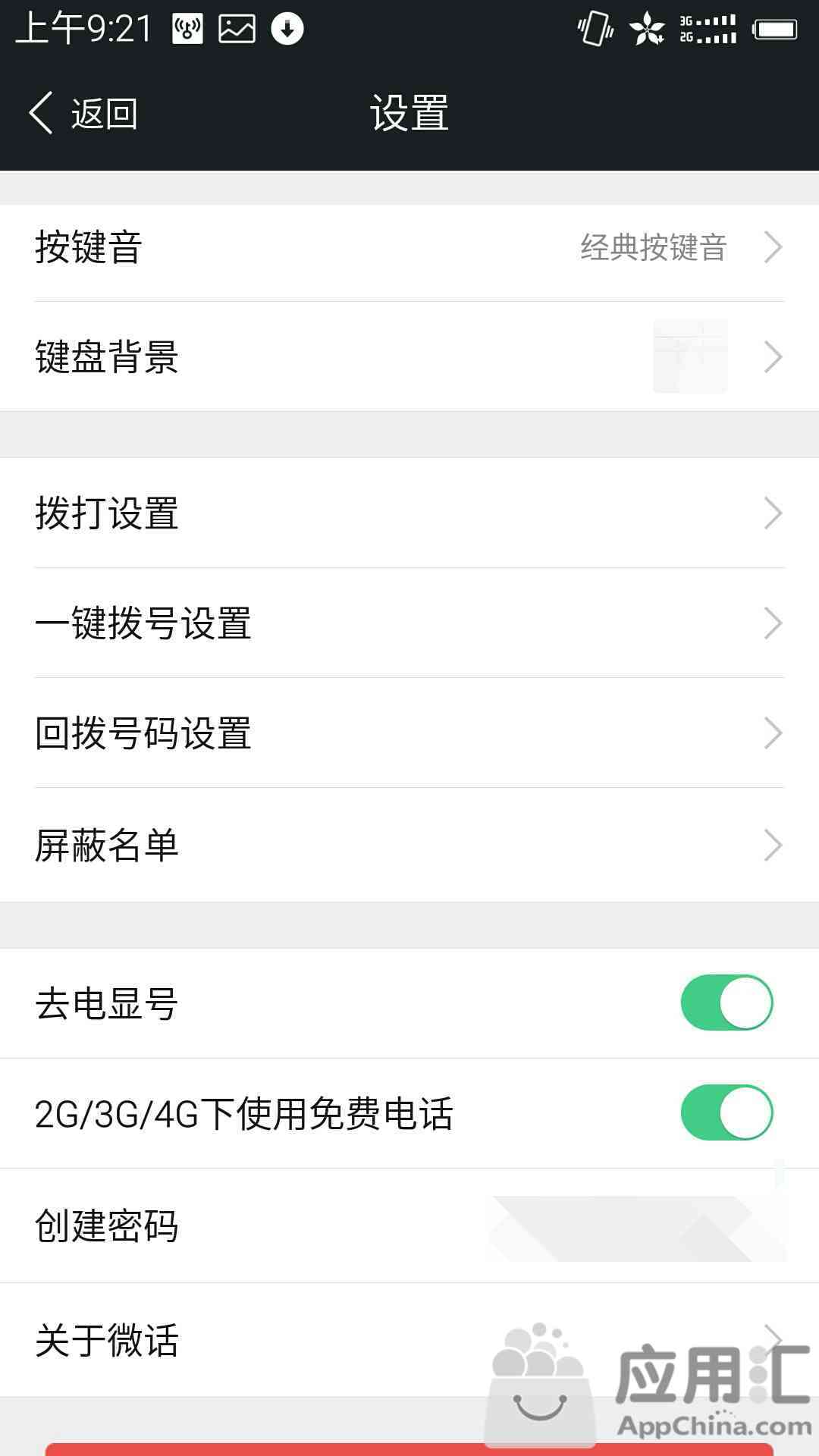Go back using the 返回 button

pos(83,114)
